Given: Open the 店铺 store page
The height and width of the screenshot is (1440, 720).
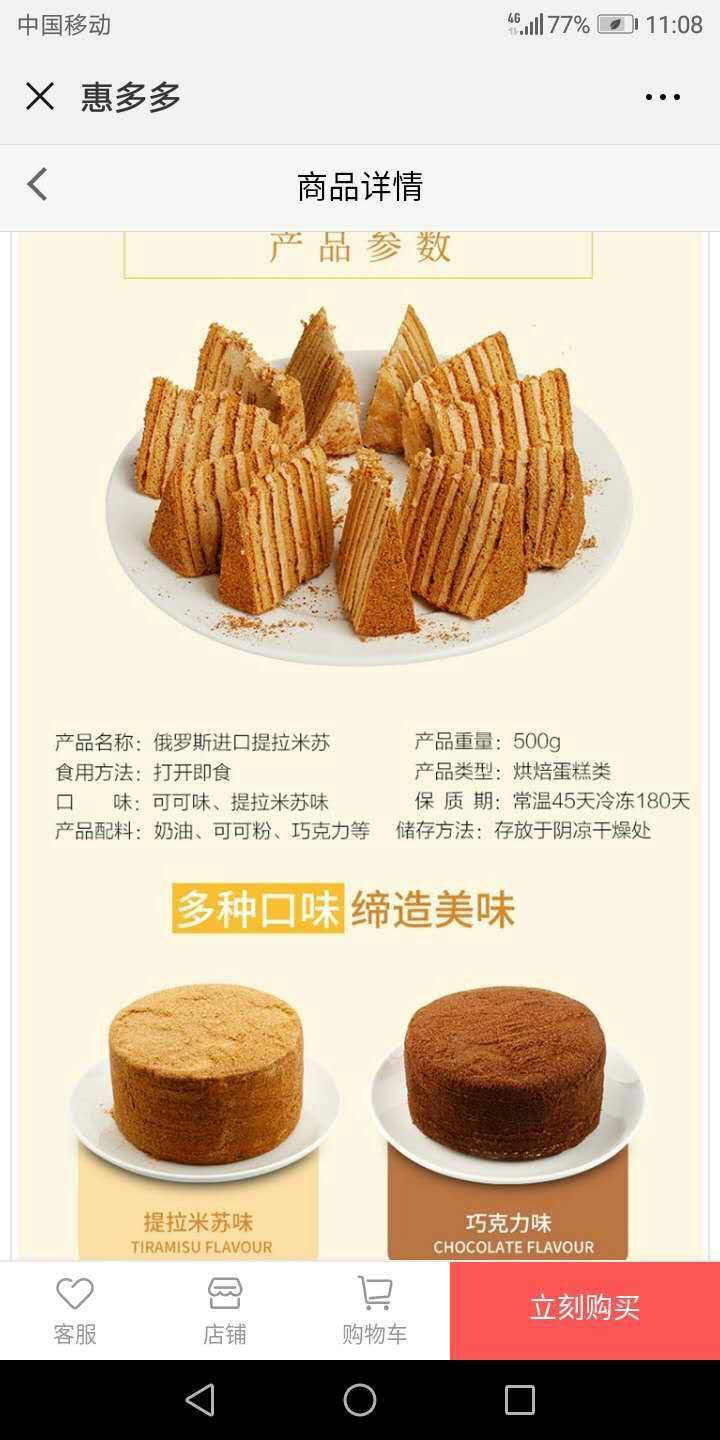Looking at the screenshot, I should click(225, 1310).
